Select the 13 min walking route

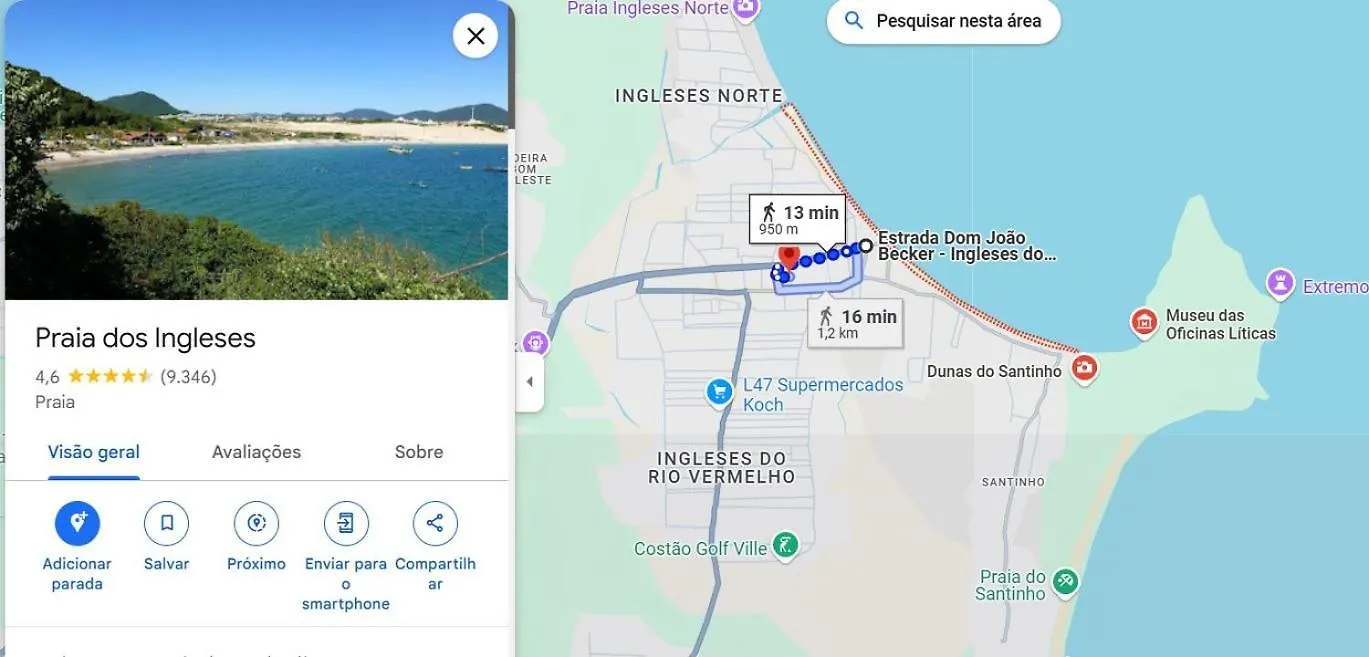click(x=798, y=218)
